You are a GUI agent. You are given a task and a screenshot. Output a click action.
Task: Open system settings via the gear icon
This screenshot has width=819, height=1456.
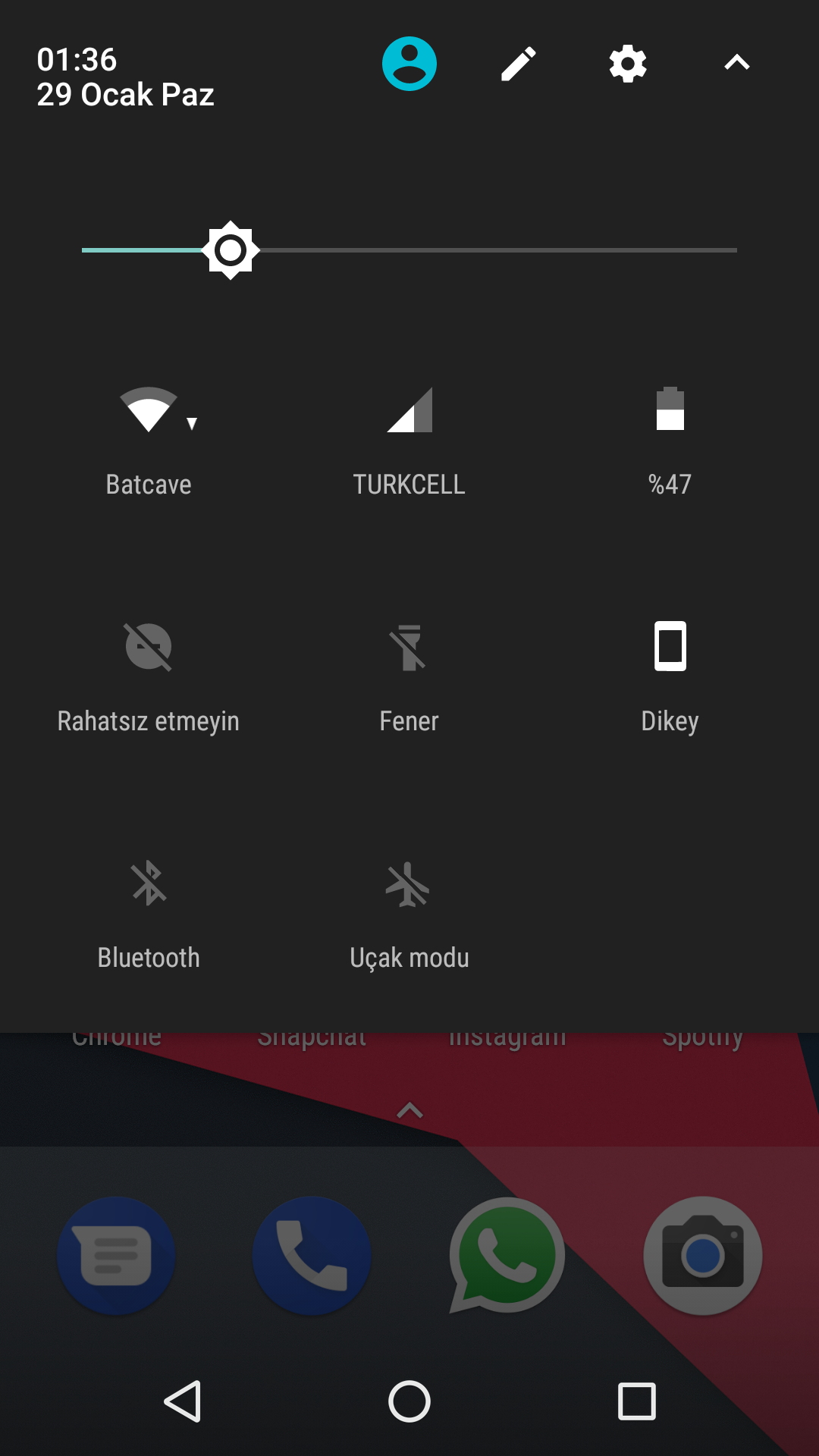pyautogui.click(x=628, y=64)
